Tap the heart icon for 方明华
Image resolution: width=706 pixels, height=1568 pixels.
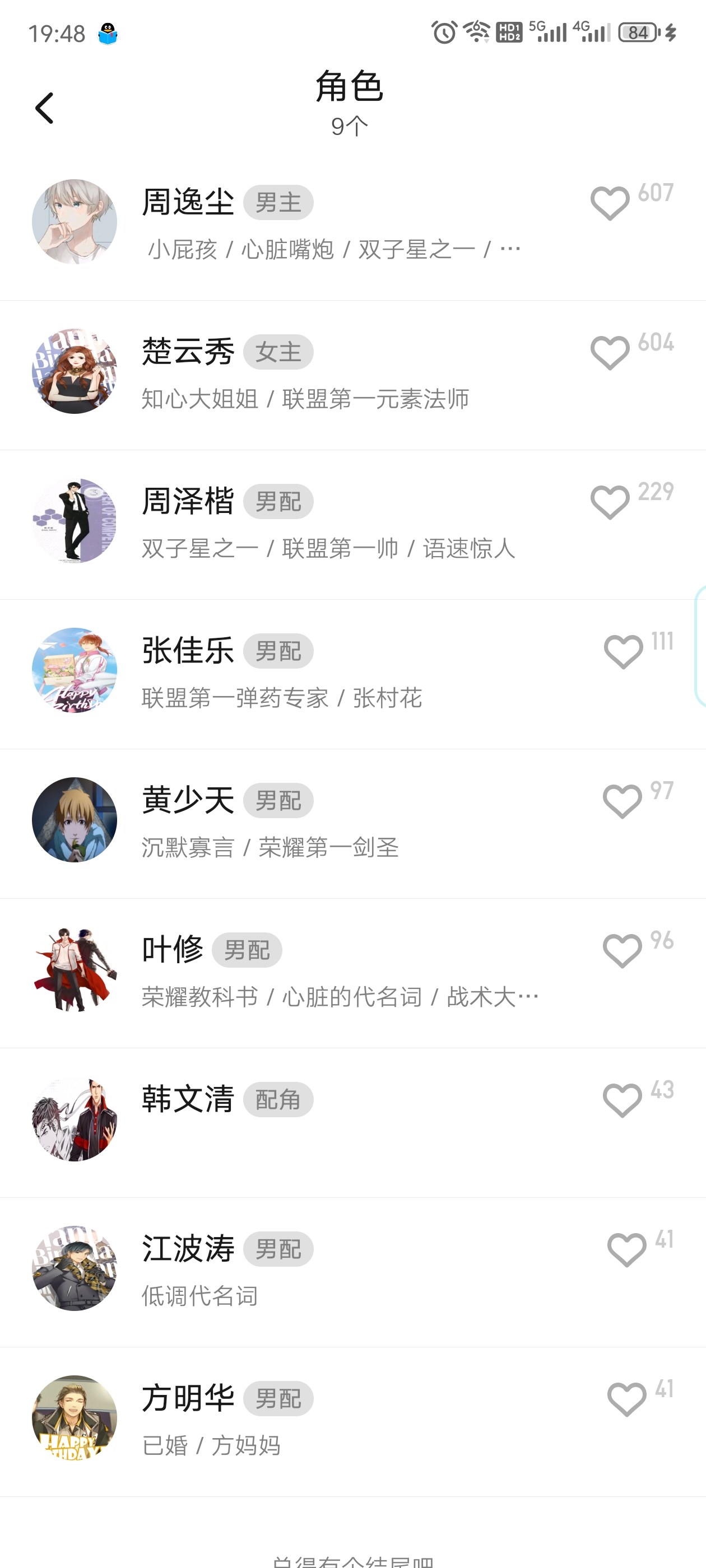point(626,1399)
